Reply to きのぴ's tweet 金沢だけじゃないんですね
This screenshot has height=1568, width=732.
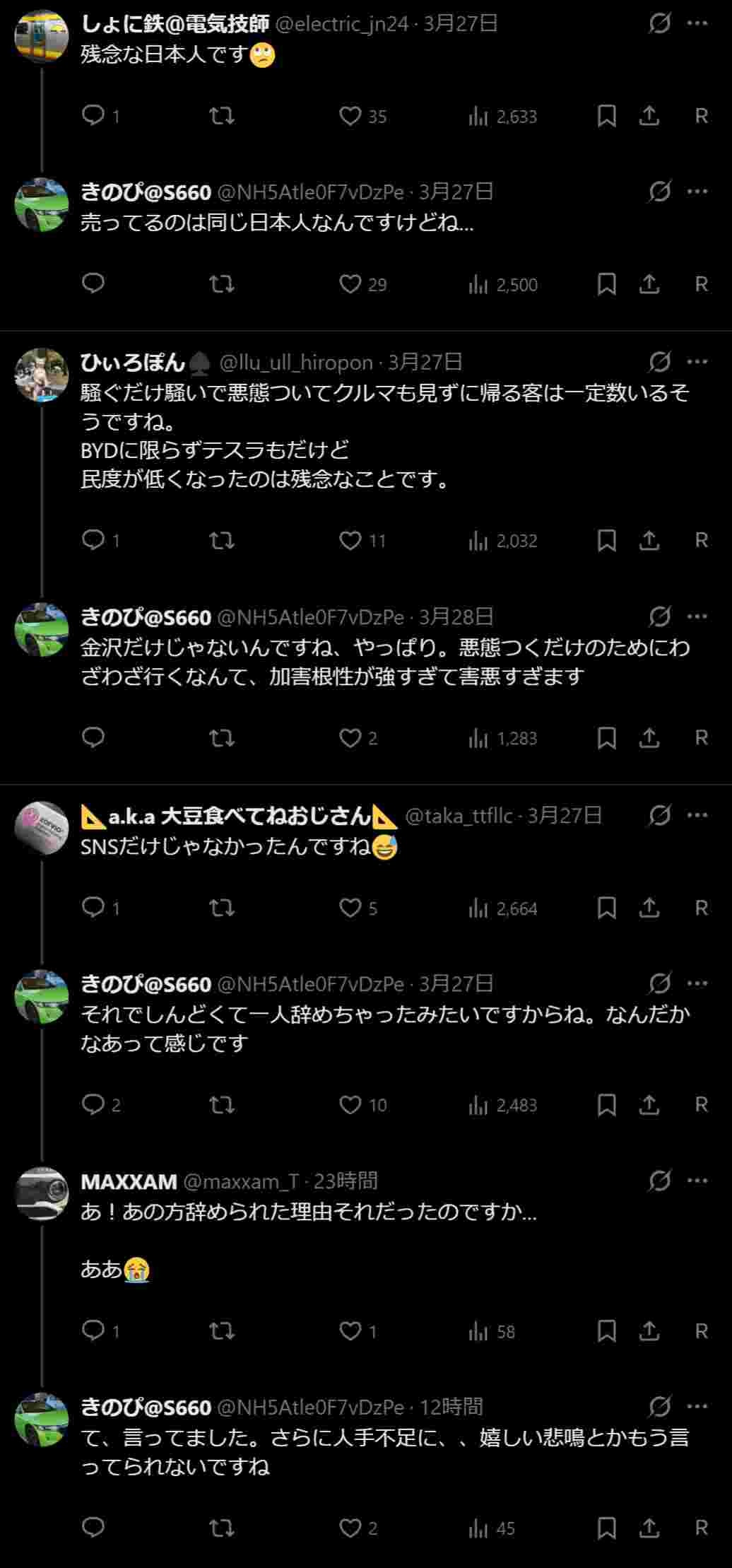coord(93,738)
